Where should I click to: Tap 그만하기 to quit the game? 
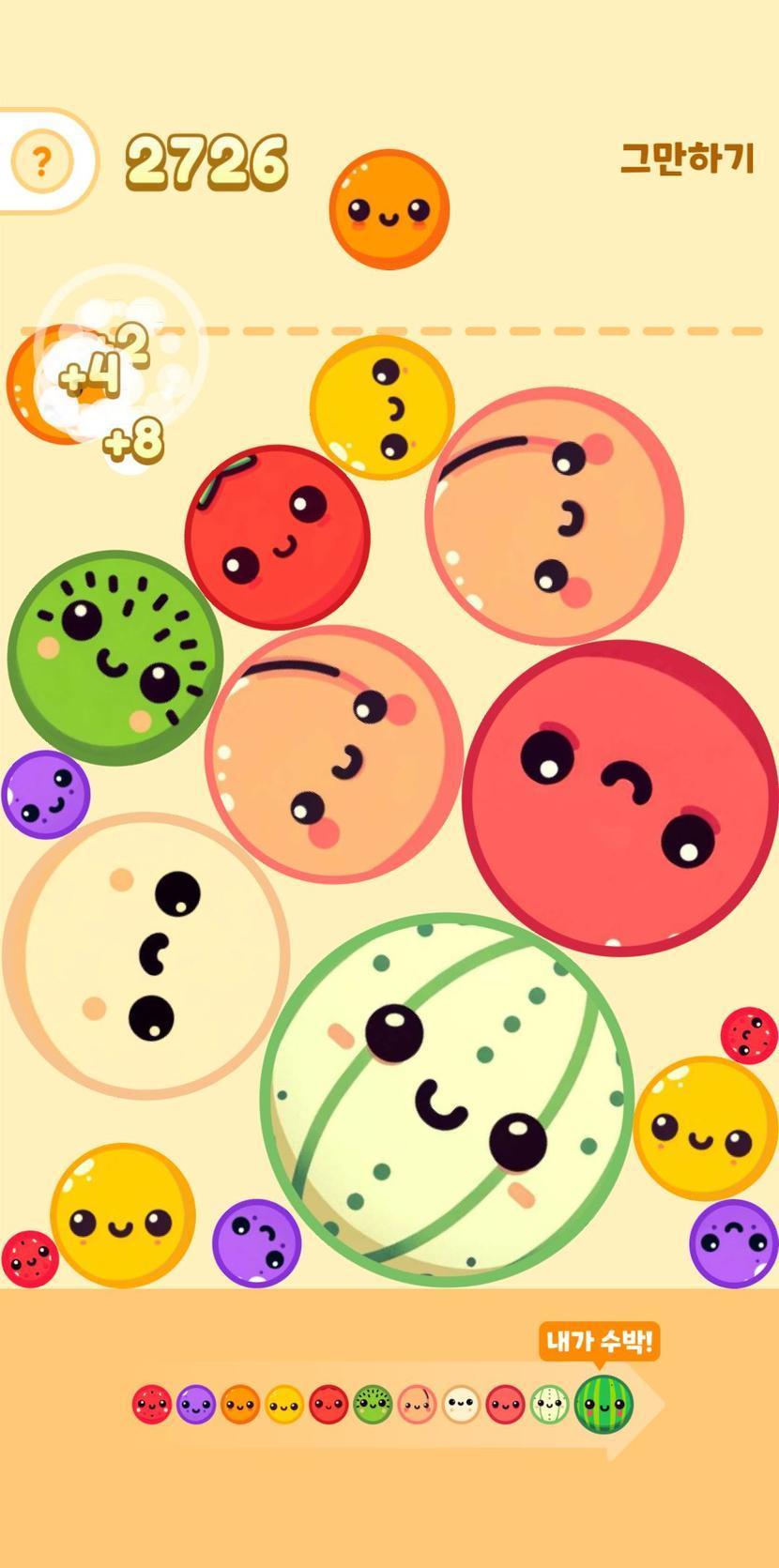point(687,158)
